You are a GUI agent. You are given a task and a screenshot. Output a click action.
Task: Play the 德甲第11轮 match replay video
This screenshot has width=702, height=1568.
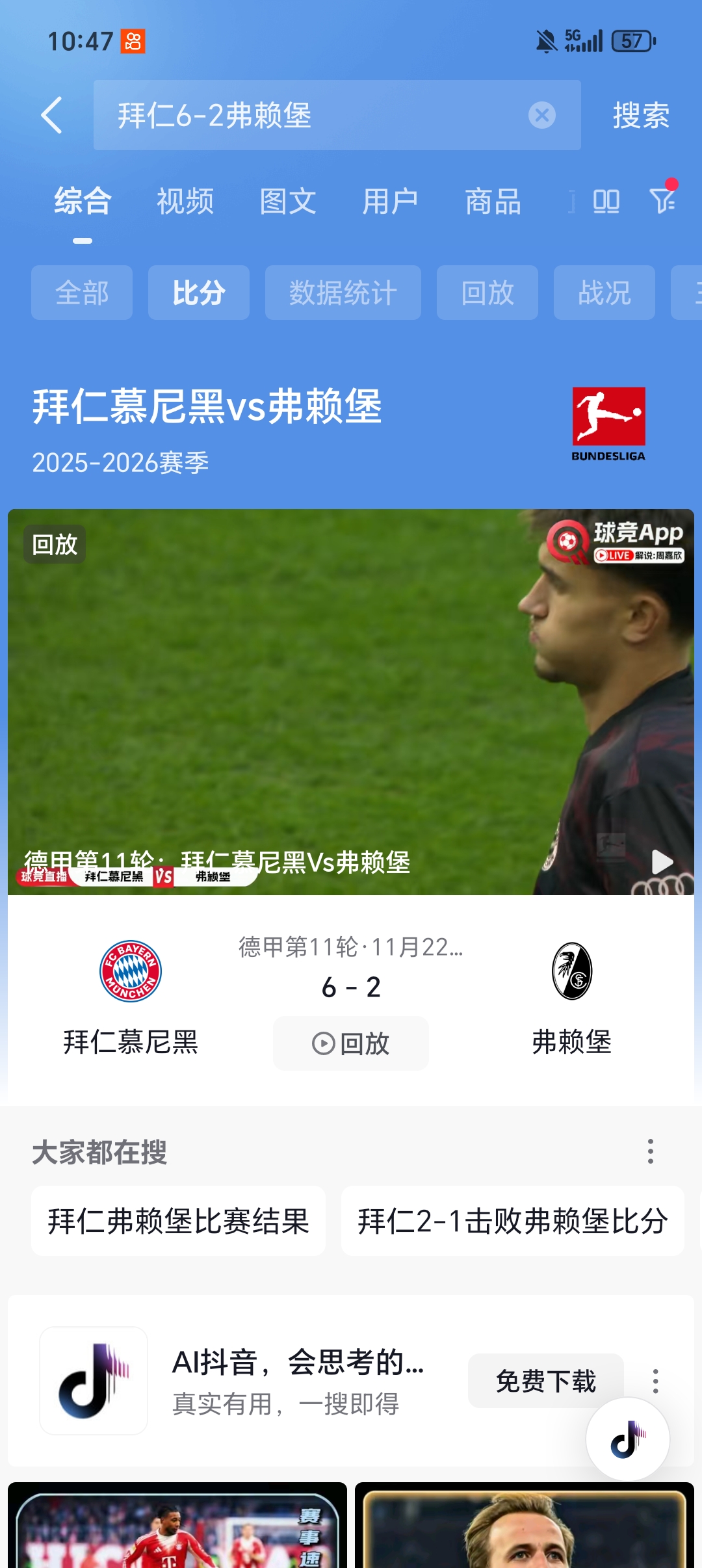(x=351, y=702)
